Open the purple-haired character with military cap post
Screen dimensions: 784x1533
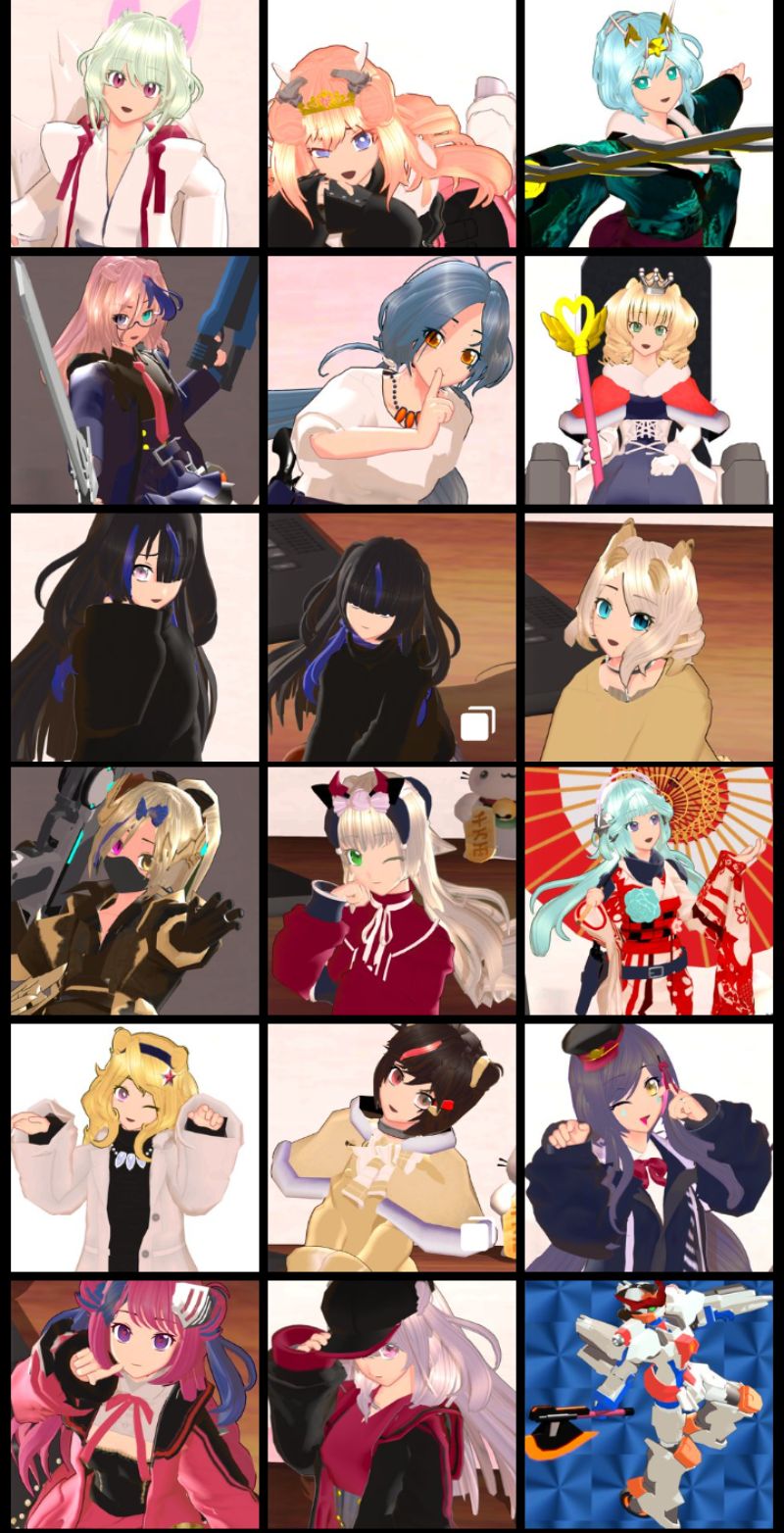pyautogui.click(x=649, y=1148)
